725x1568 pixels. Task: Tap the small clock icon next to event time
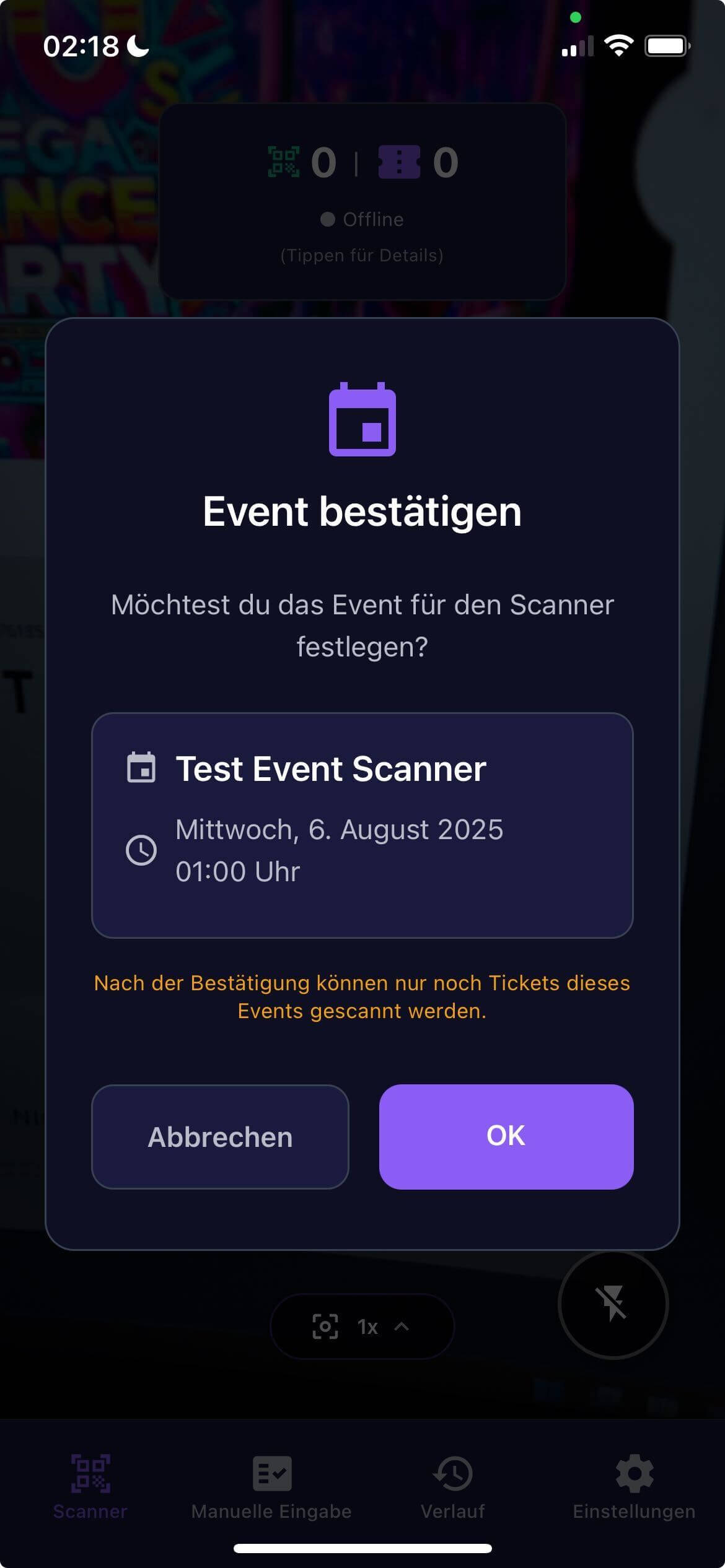coord(141,850)
